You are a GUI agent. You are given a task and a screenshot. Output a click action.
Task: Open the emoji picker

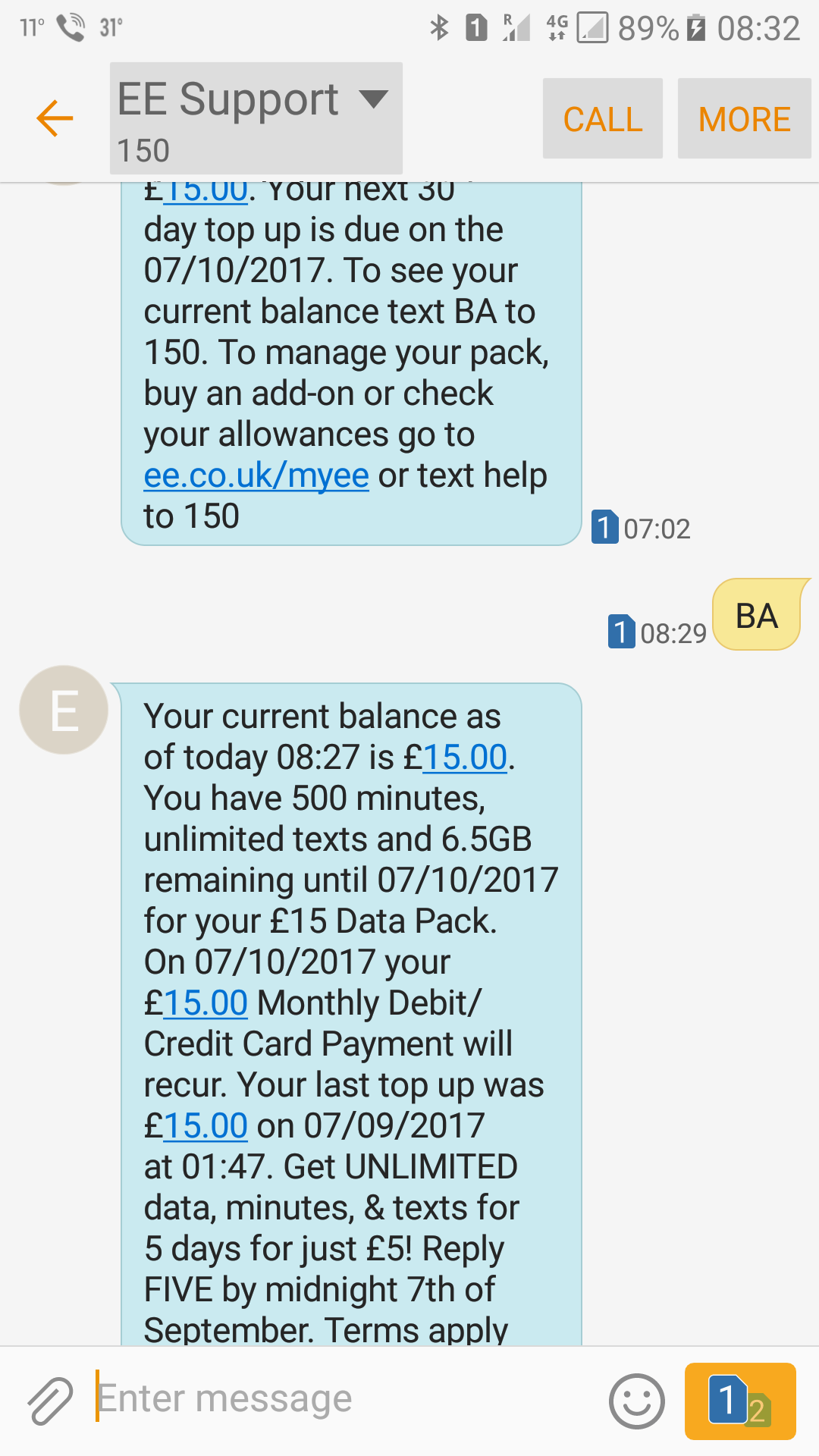[636, 1401]
